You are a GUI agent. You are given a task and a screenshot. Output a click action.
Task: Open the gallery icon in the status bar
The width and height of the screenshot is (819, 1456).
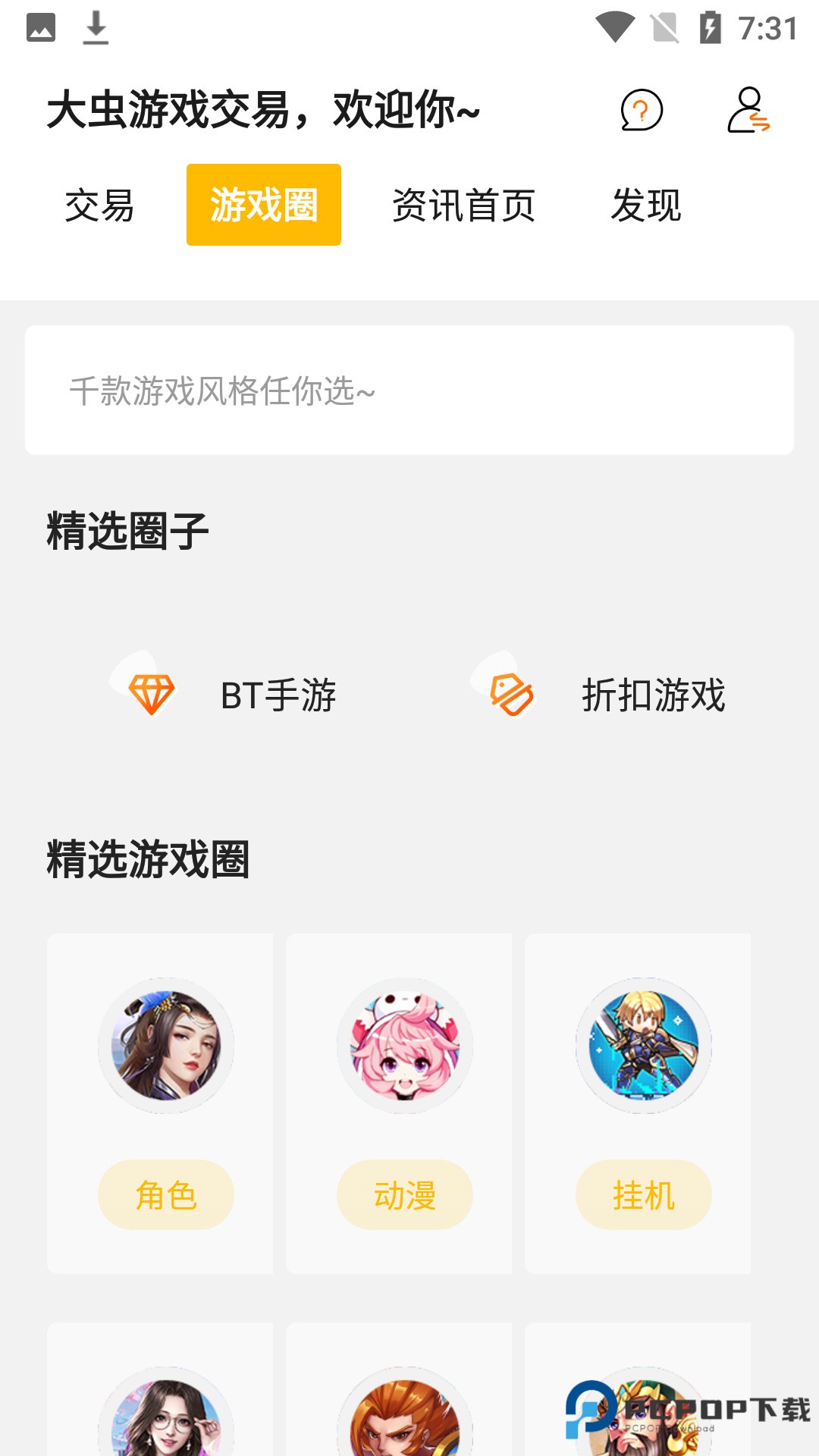tap(42, 25)
